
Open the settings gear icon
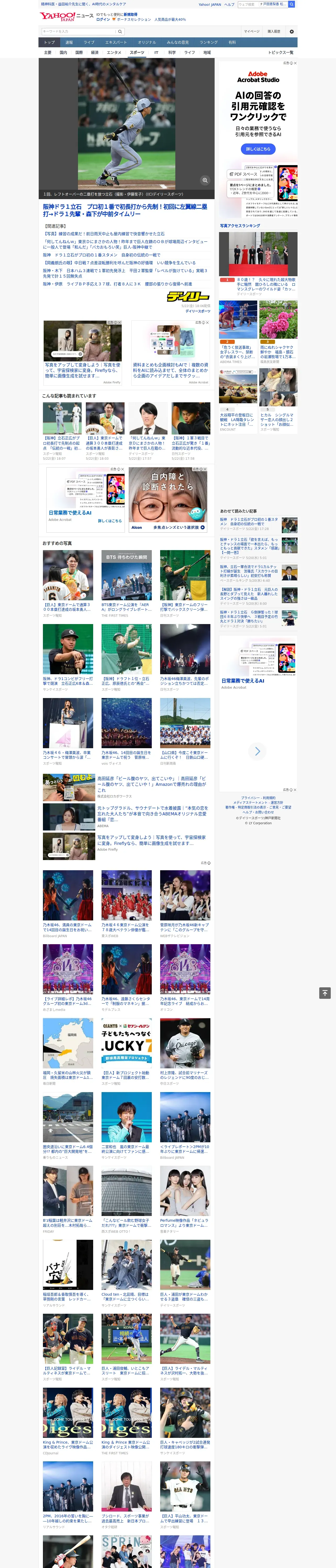(292, 31)
